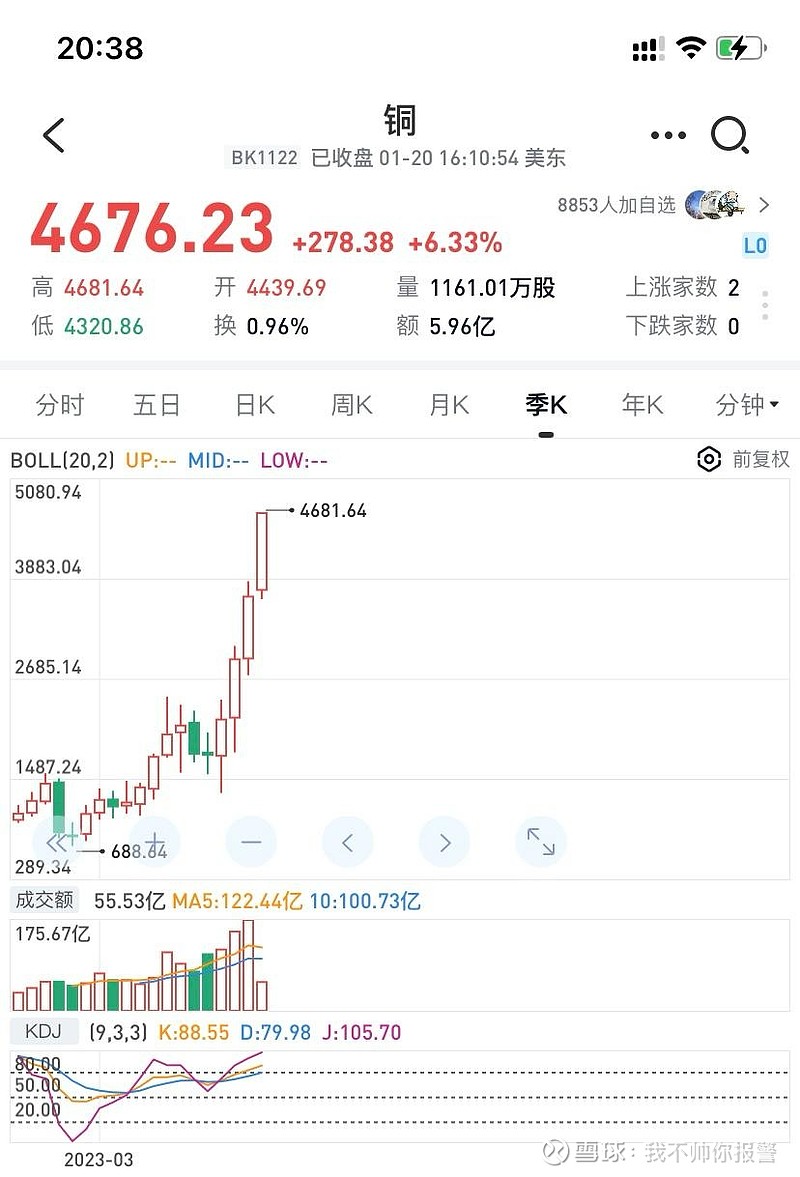
Task: Zoom in the chart with plus button
Action: (155, 842)
